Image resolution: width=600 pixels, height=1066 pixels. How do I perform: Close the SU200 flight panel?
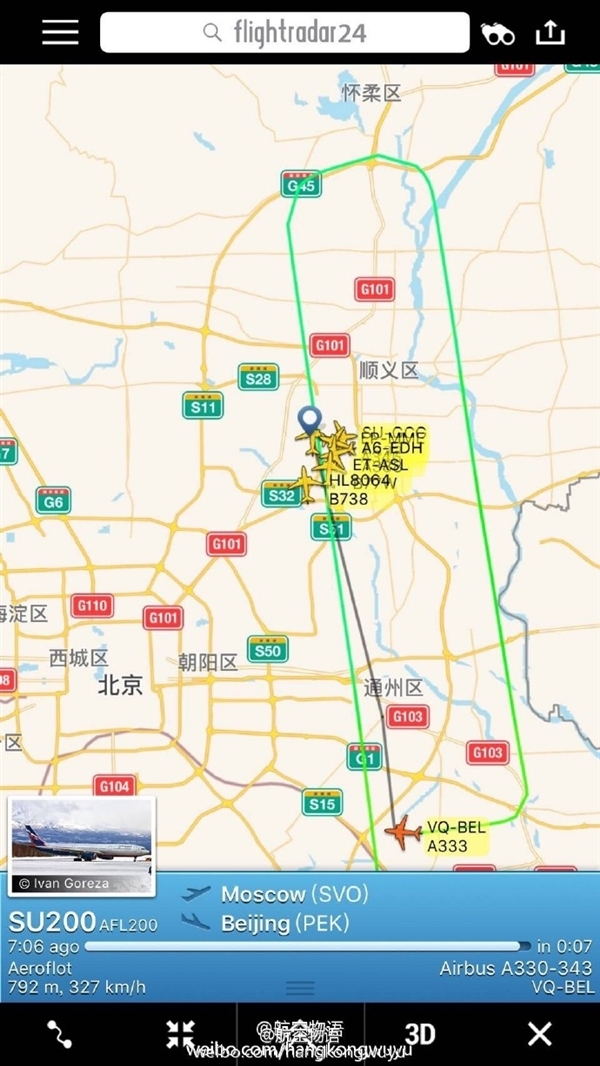[540, 1034]
